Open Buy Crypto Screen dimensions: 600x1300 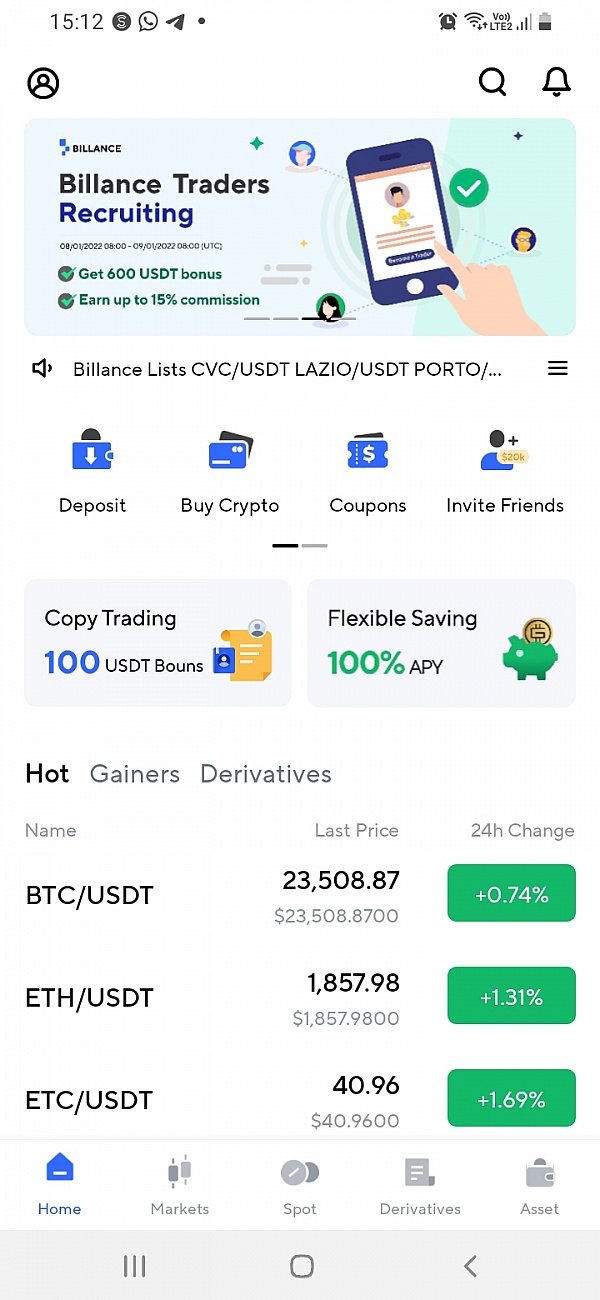tap(230, 472)
